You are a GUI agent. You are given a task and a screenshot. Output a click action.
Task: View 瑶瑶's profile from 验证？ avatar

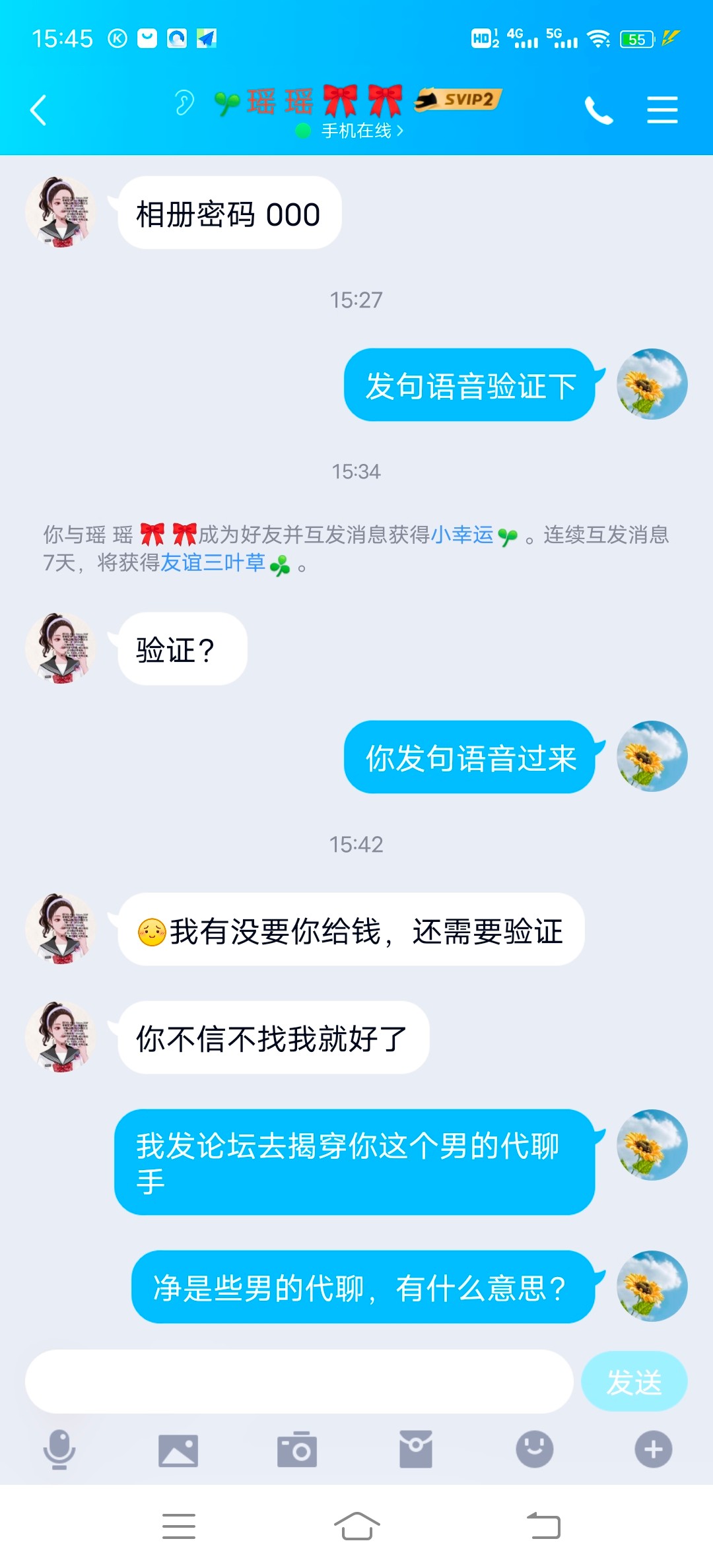(x=61, y=648)
